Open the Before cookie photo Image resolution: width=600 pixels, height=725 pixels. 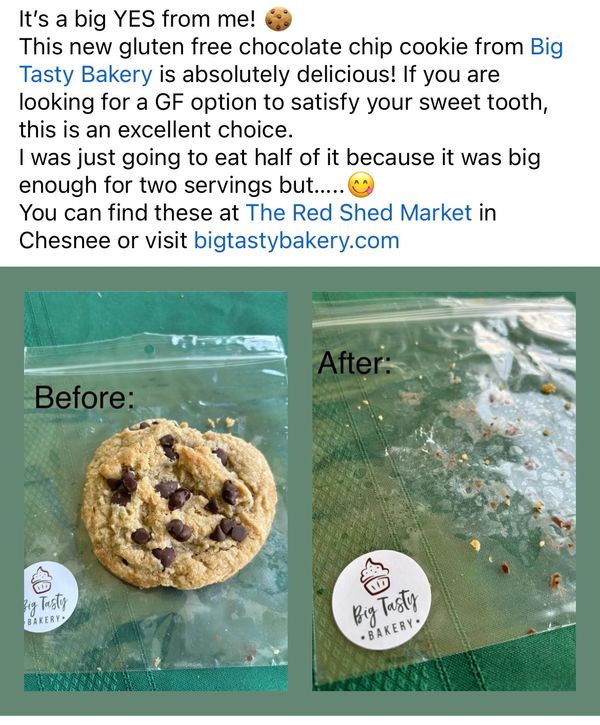[x=156, y=490]
